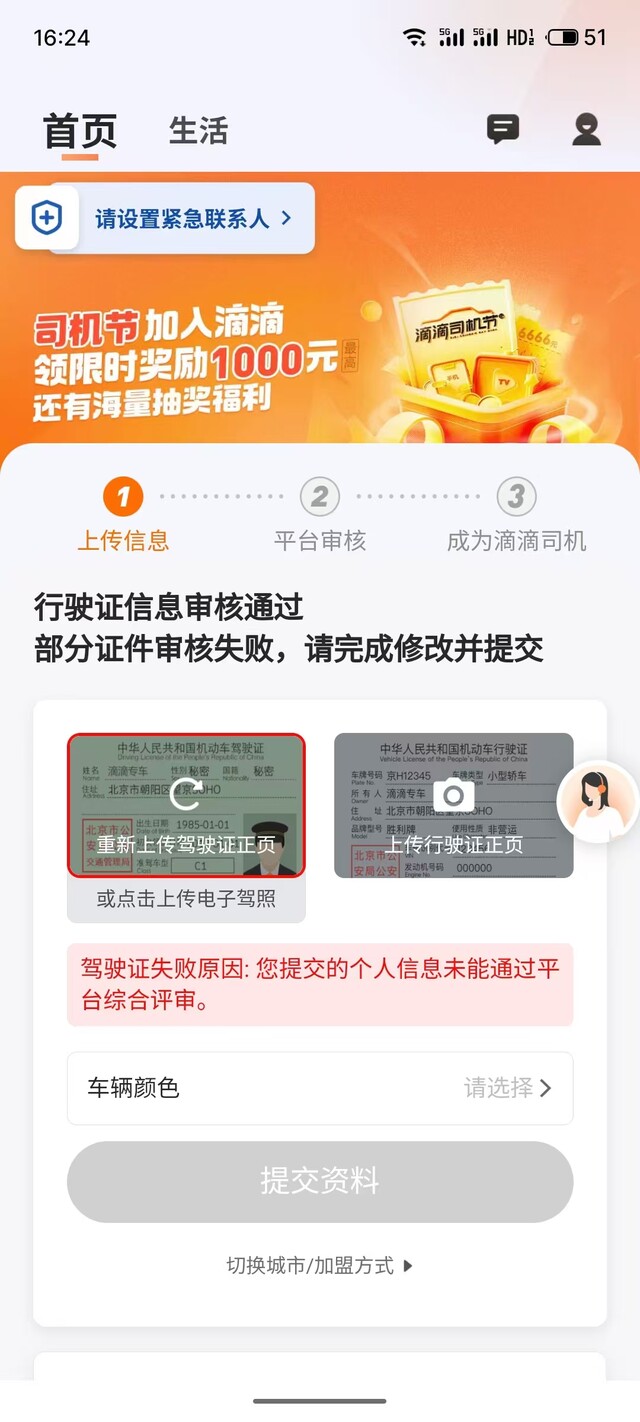The image size is (640, 1422).
Task: Choose 车辆颜色 from the selector
Action: pyautogui.click(x=320, y=1088)
